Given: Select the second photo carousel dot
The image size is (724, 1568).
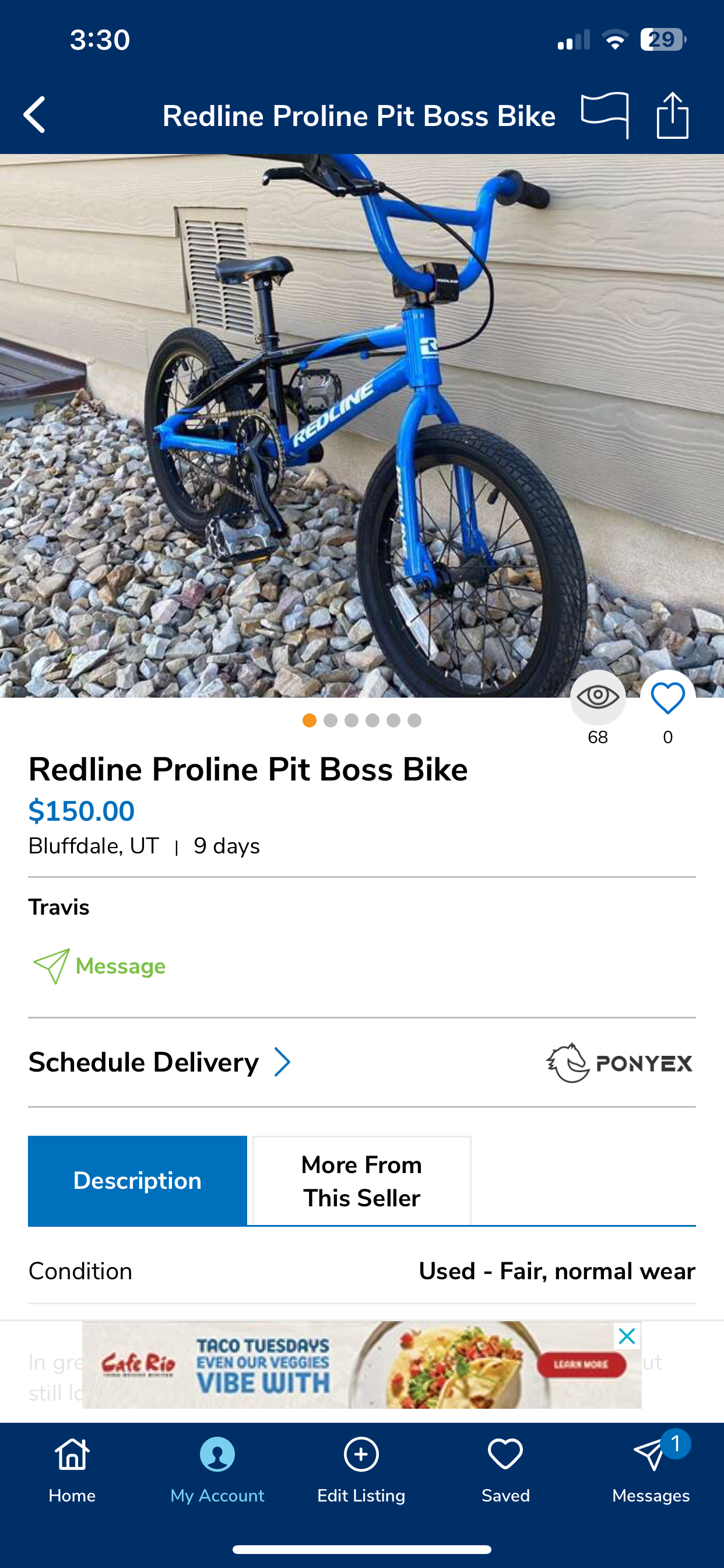Looking at the screenshot, I should [x=331, y=720].
